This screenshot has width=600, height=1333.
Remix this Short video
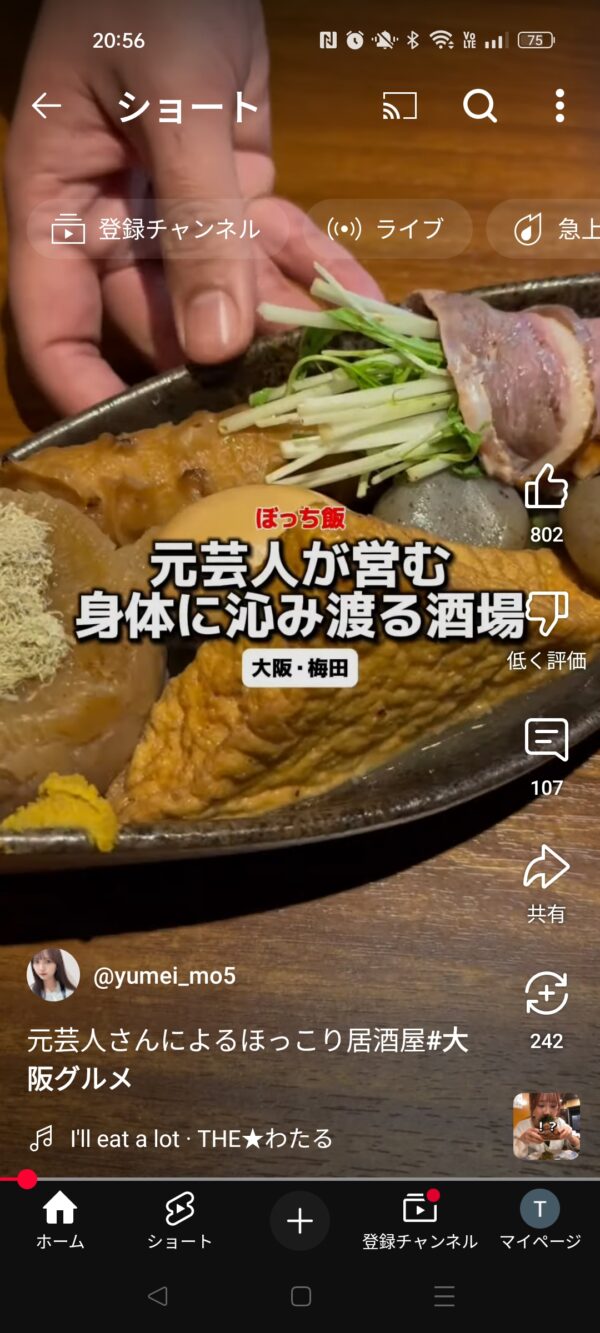tap(546, 995)
